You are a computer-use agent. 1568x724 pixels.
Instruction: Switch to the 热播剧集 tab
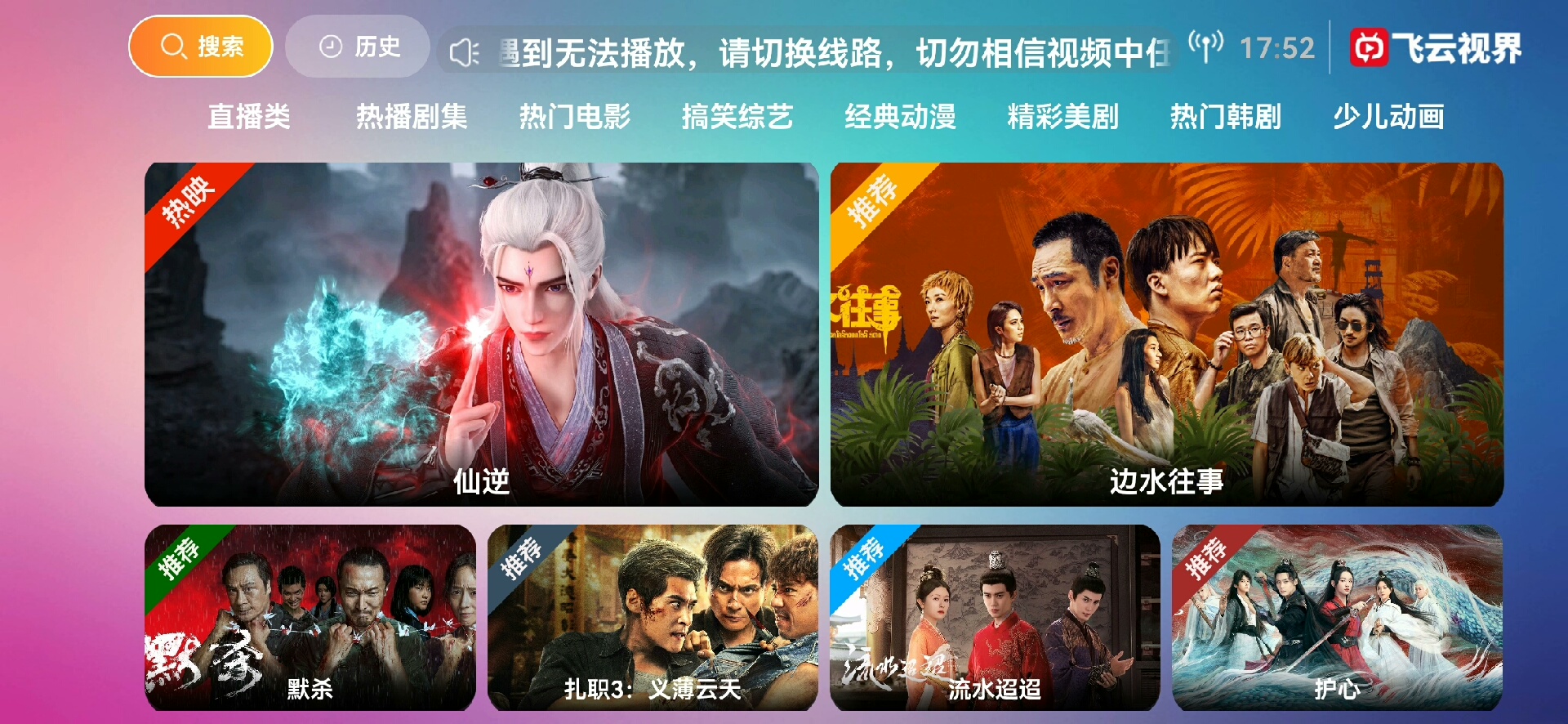point(412,117)
